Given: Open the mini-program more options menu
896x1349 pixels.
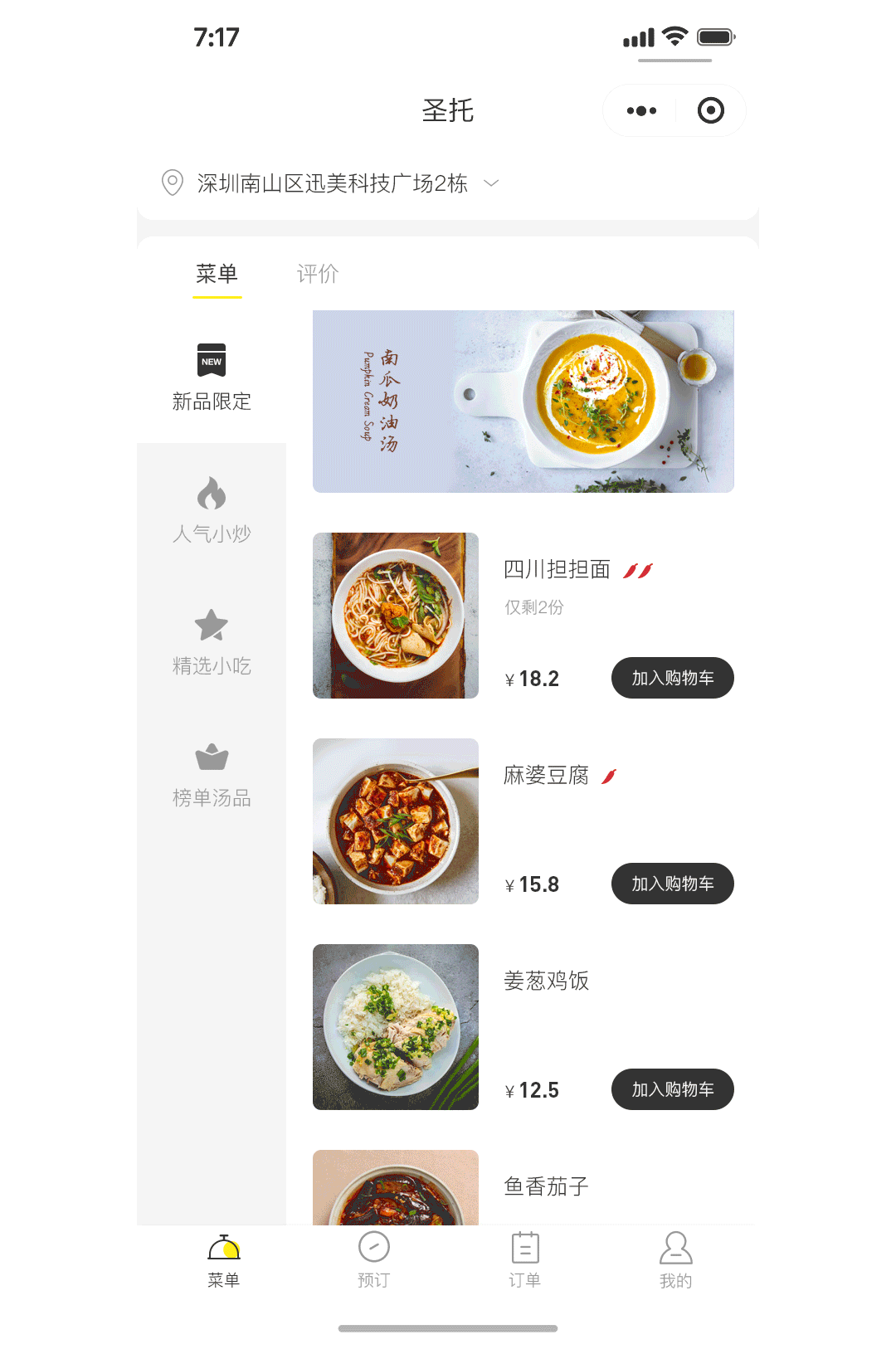Looking at the screenshot, I should pos(641,110).
